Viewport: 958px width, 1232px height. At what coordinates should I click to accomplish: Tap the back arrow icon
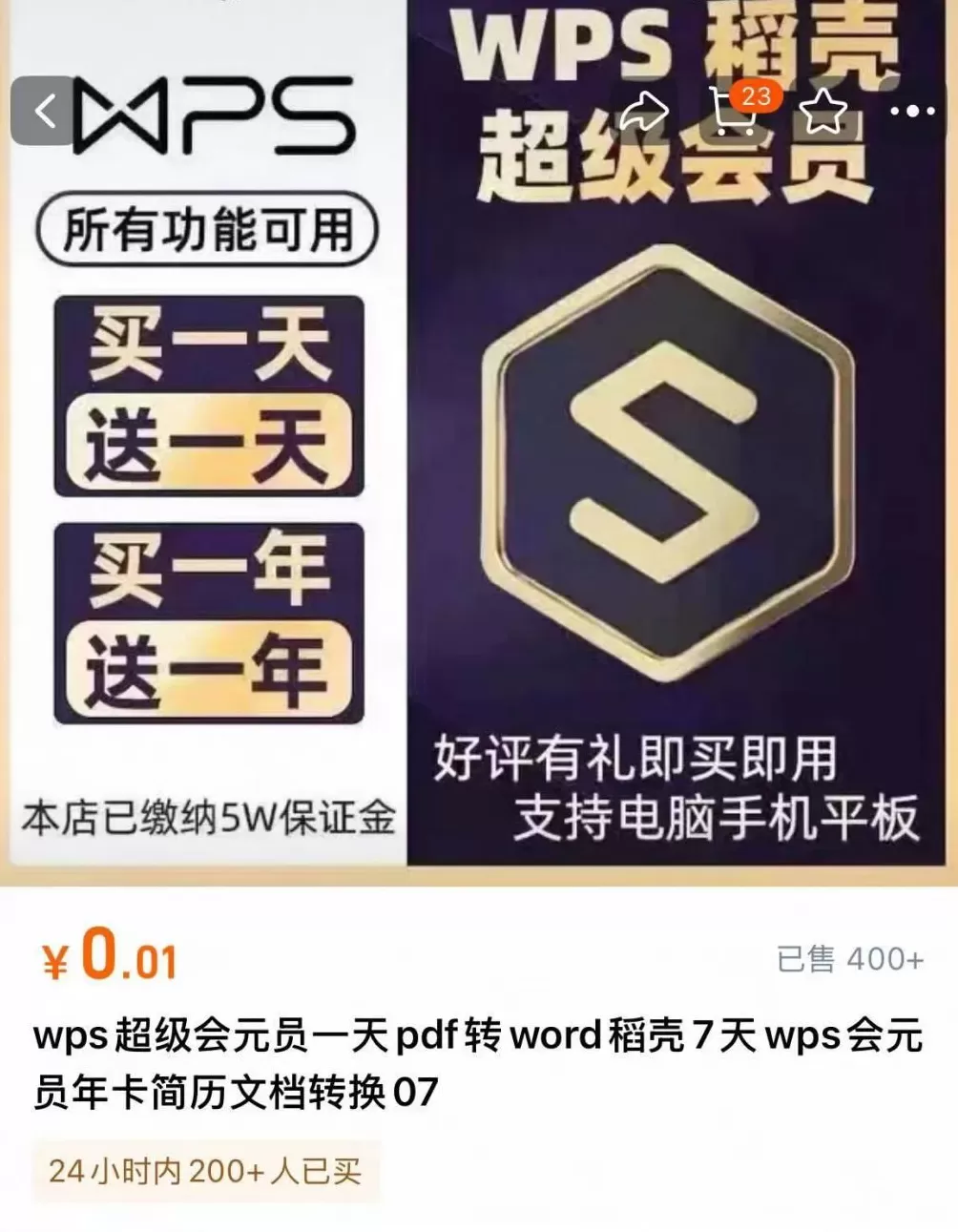tap(42, 110)
